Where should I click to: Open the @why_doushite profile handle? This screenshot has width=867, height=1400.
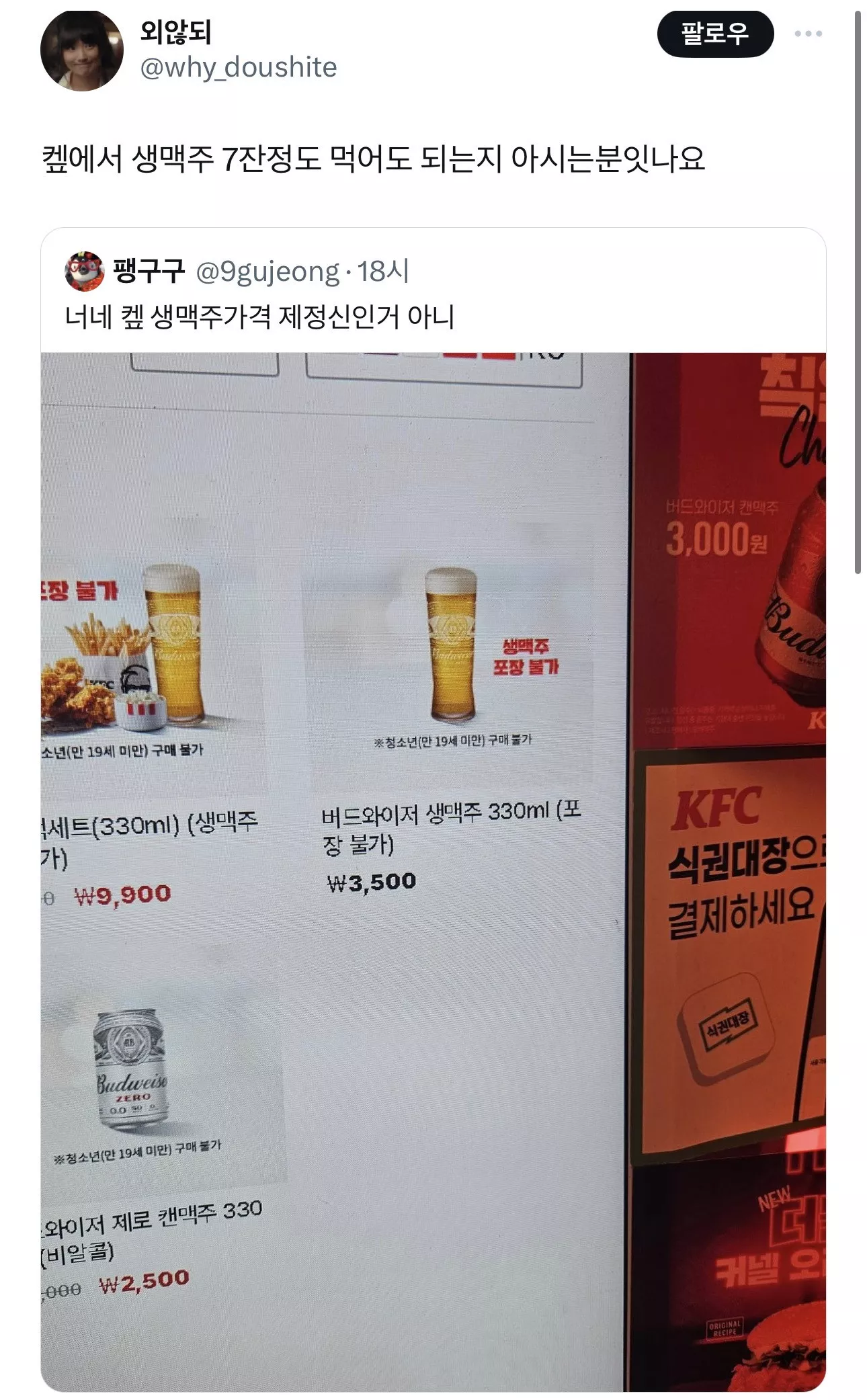pos(238,67)
